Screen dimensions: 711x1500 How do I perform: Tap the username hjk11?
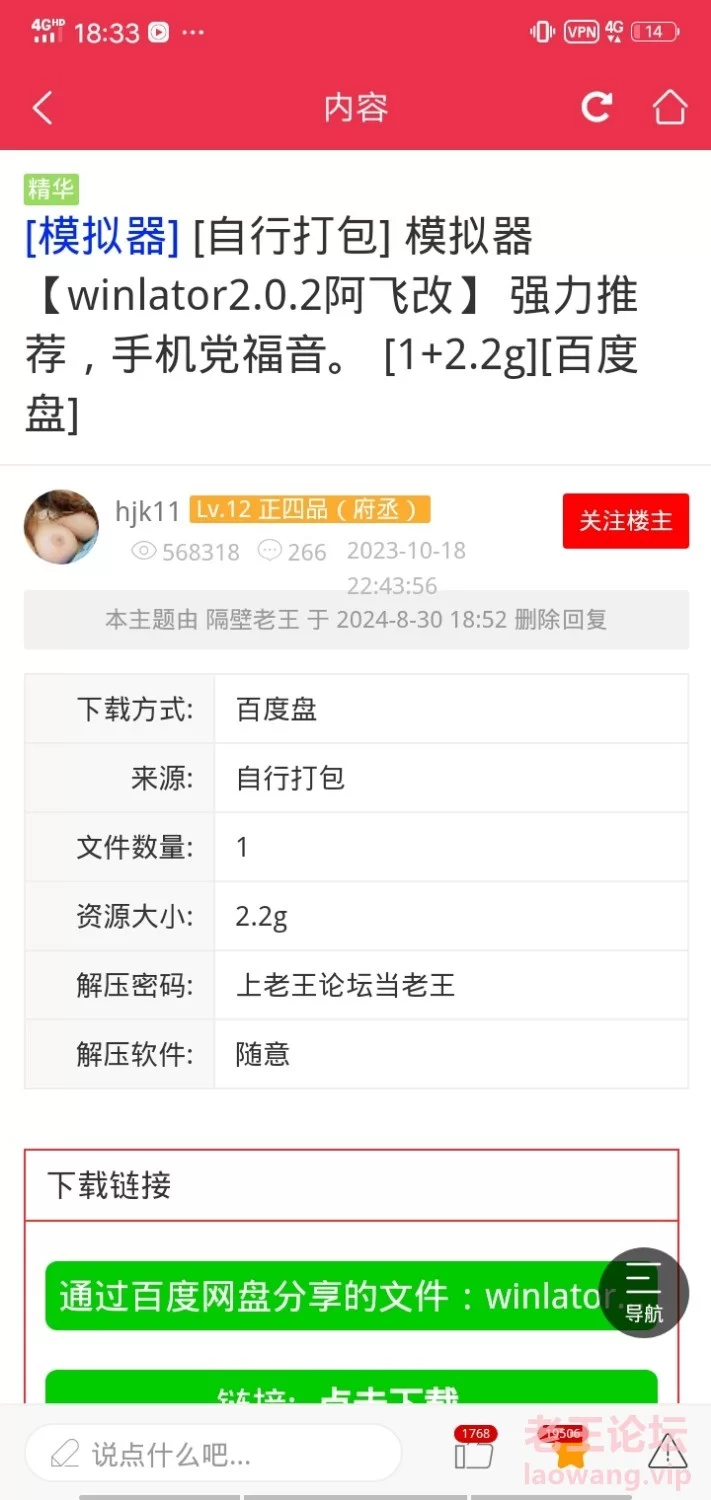[x=147, y=511]
